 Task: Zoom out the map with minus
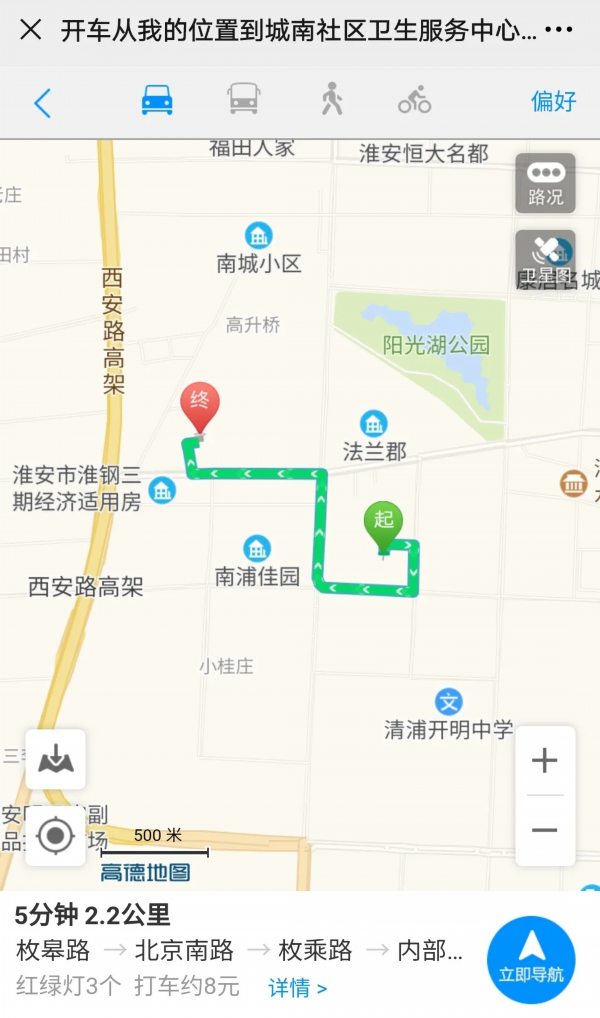tap(545, 830)
